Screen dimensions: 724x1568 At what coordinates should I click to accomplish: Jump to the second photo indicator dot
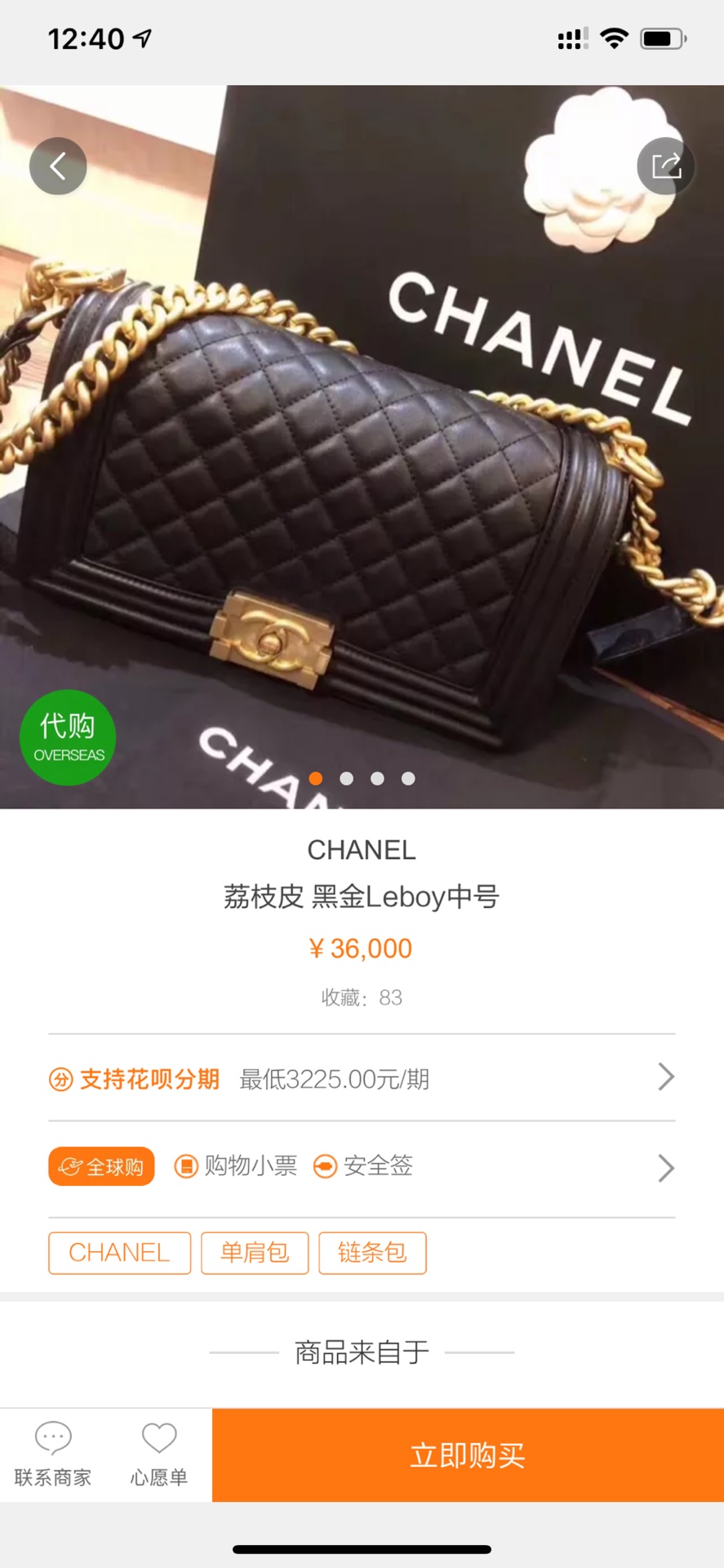click(x=347, y=778)
